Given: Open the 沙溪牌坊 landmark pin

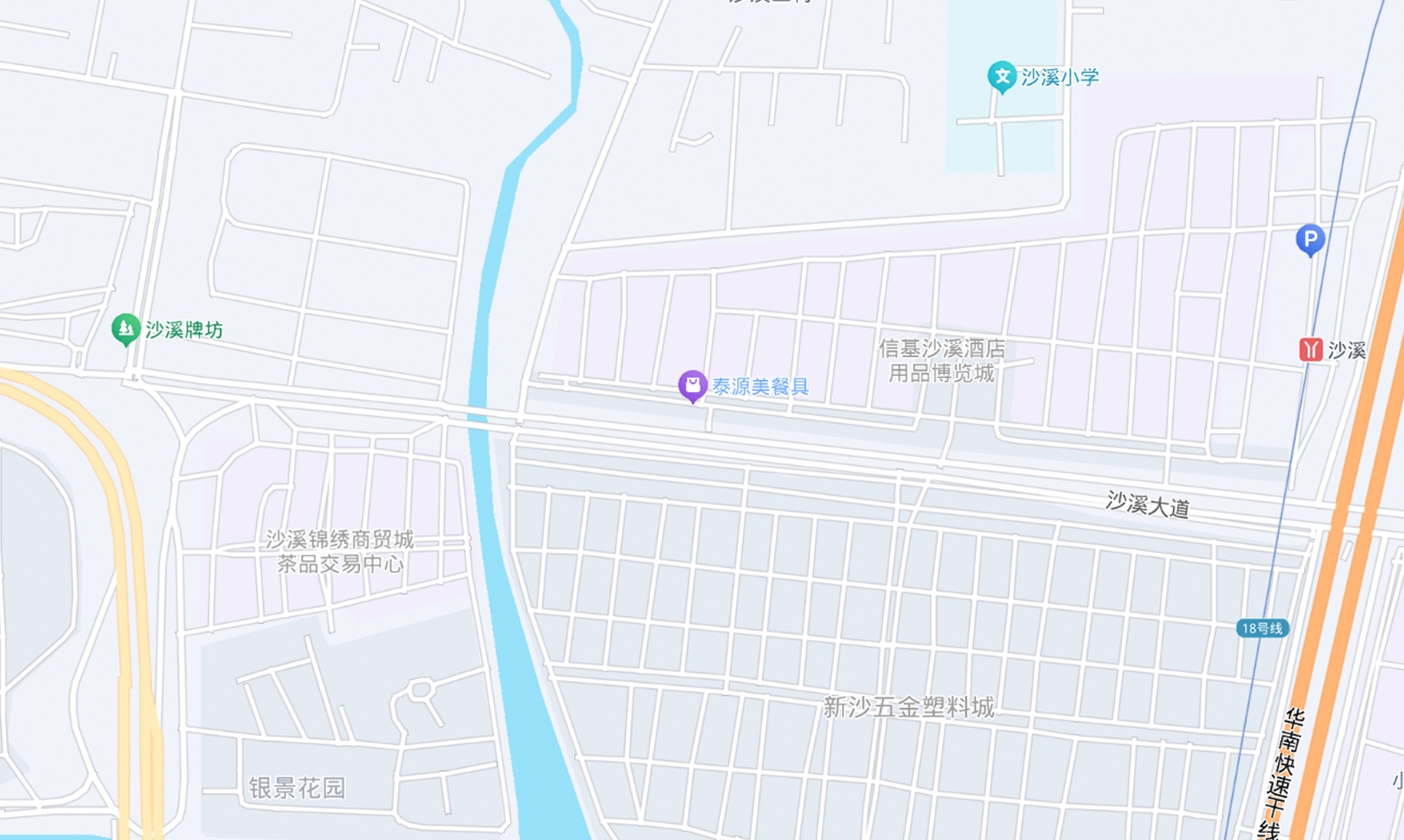Looking at the screenshot, I should [x=126, y=328].
